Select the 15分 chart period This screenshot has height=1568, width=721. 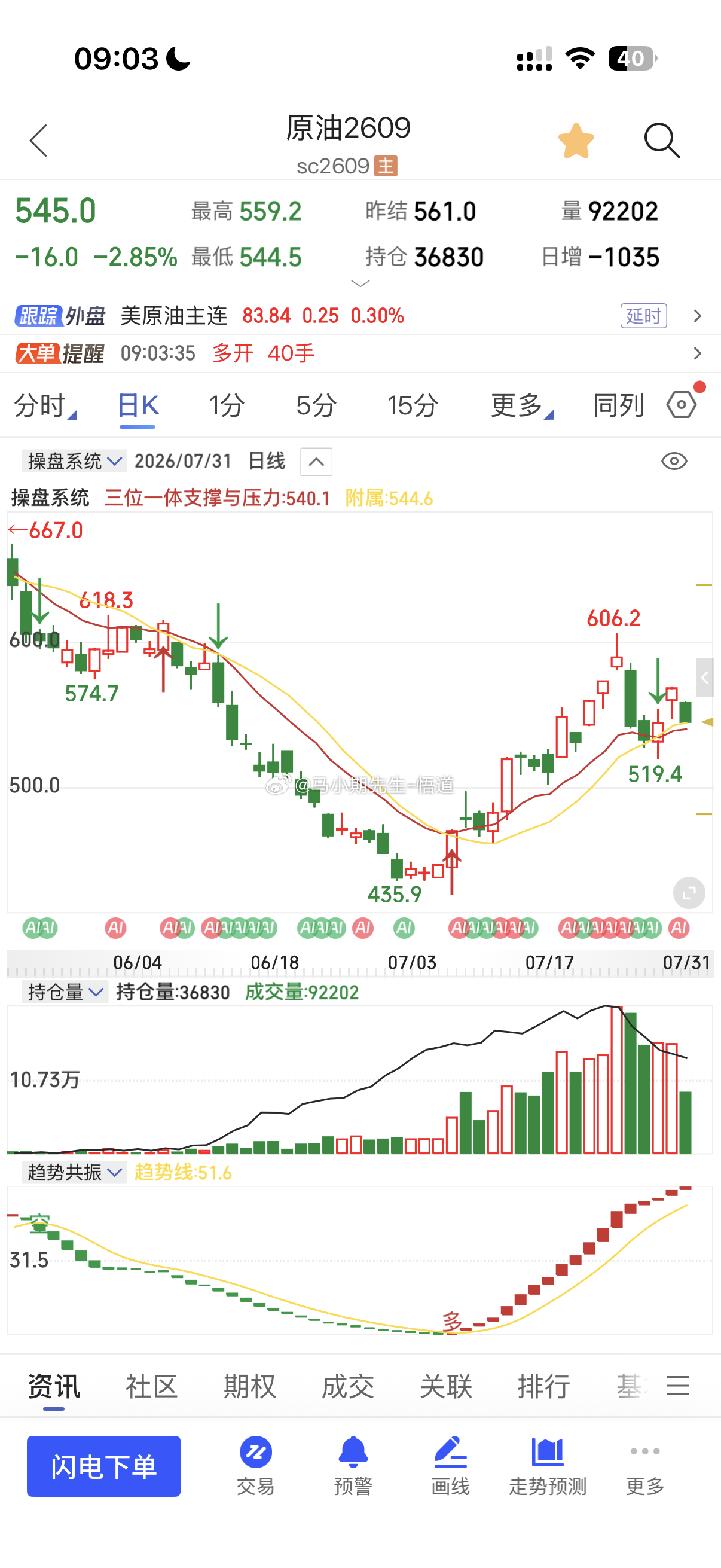[x=413, y=406]
